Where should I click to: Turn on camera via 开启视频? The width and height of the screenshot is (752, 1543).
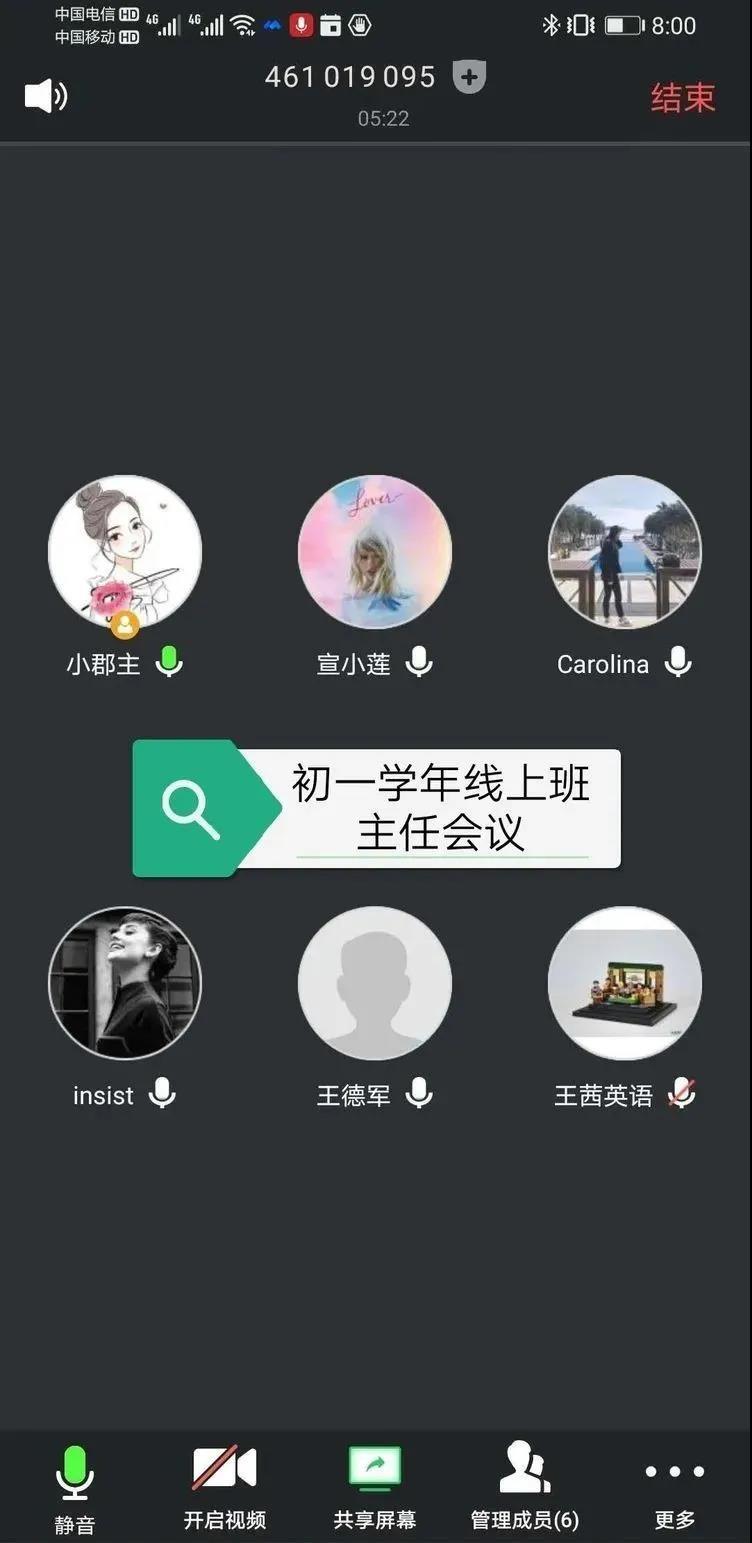(x=225, y=1487)
